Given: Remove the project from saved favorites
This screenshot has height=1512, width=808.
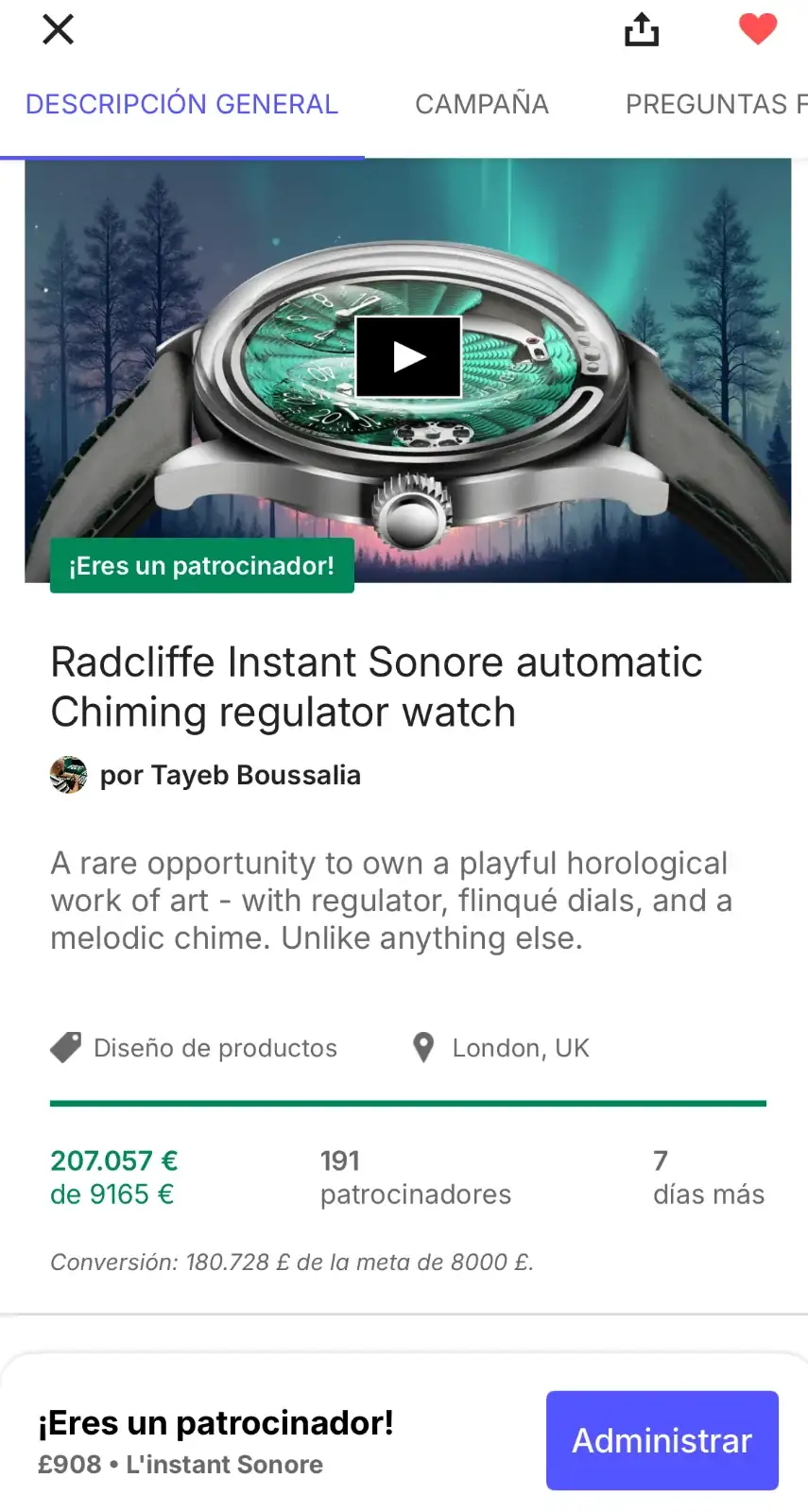Looking at the screenshot, I should pyautogui.click(x=757, y=29).
